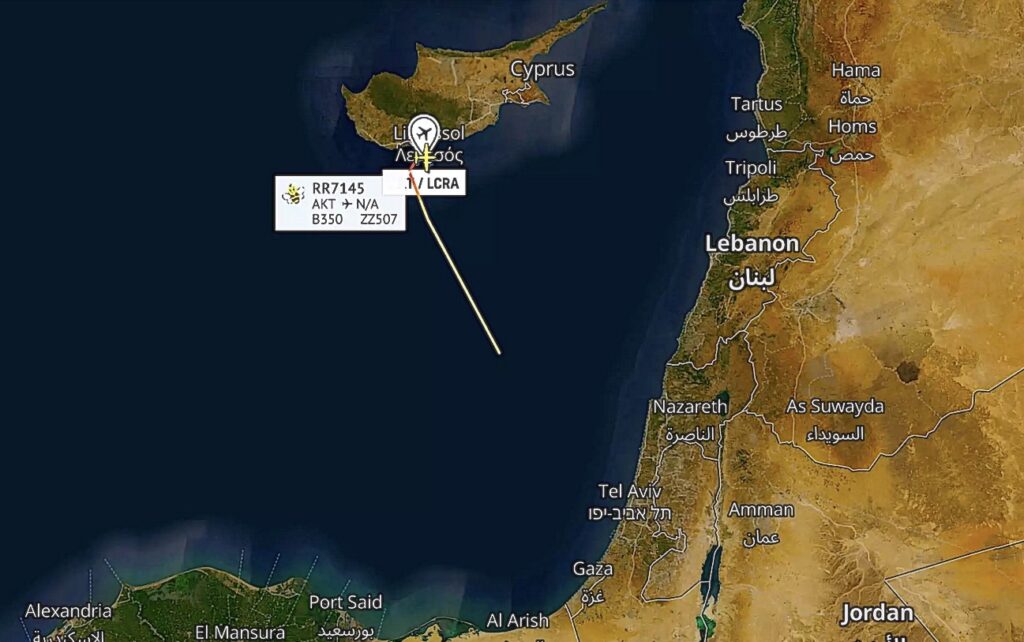Open the LCRA airport label
The image size is (1024, 642).
click(425, 184)
